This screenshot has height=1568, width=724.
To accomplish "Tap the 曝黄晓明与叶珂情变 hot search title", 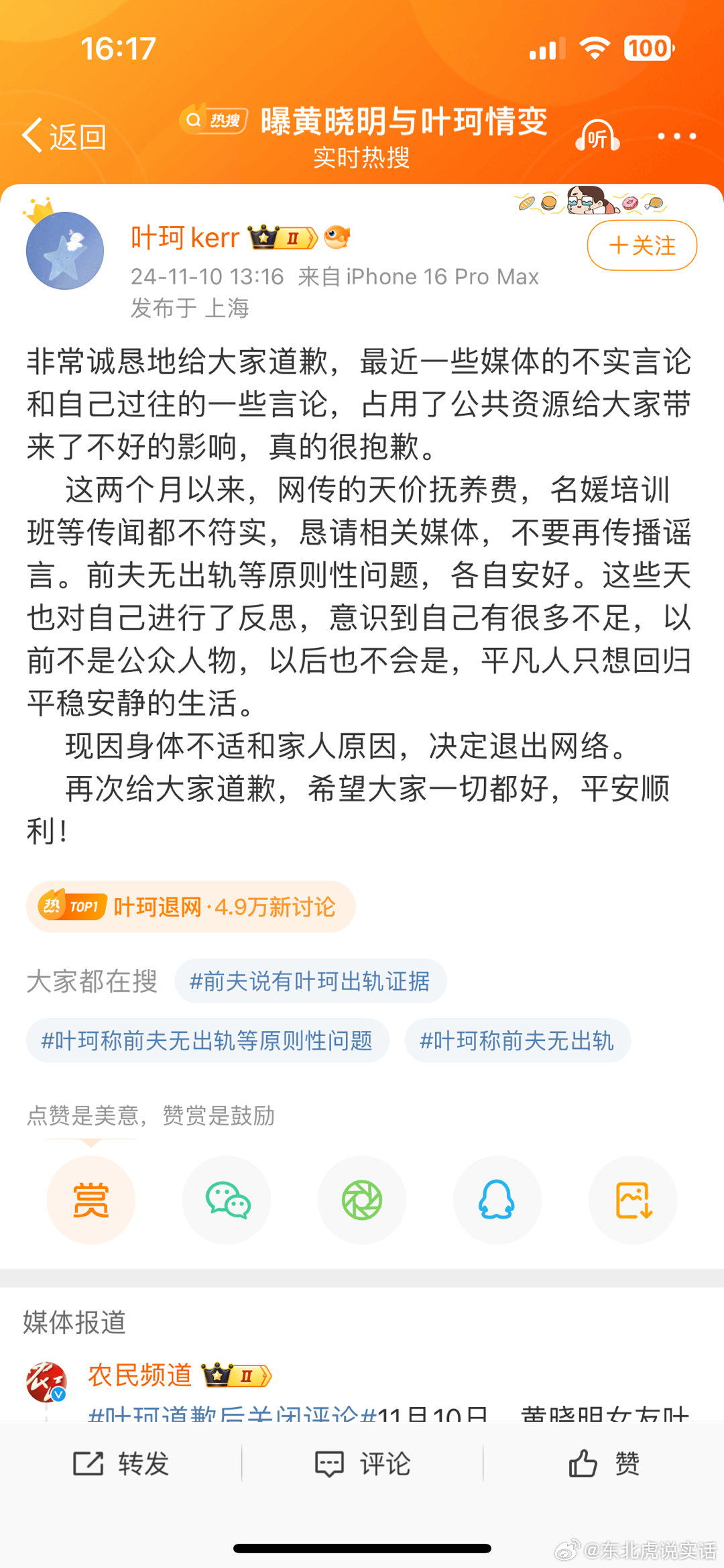I will tap(404, 121).
